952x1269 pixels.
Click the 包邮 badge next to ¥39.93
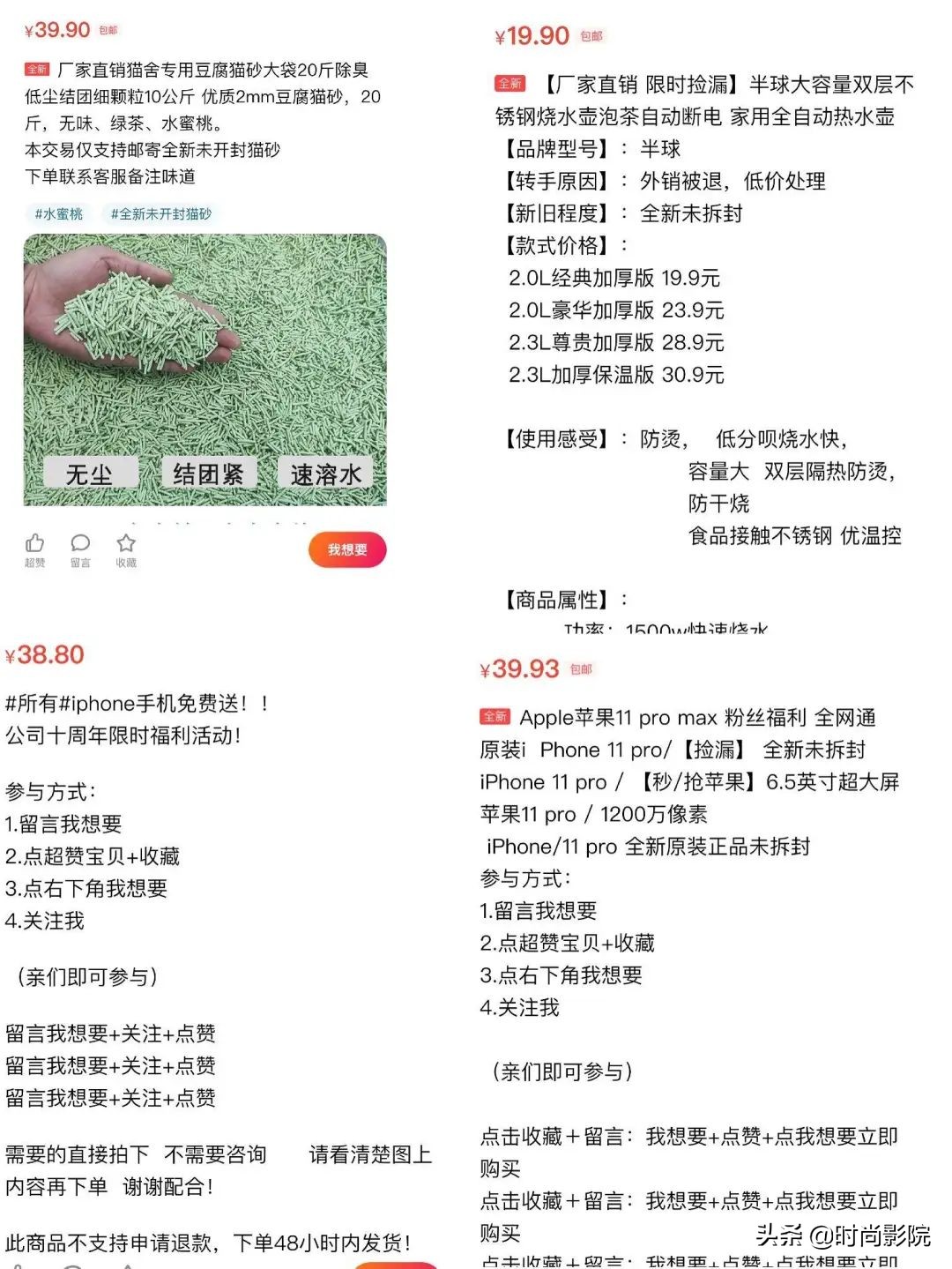[582, 670]
